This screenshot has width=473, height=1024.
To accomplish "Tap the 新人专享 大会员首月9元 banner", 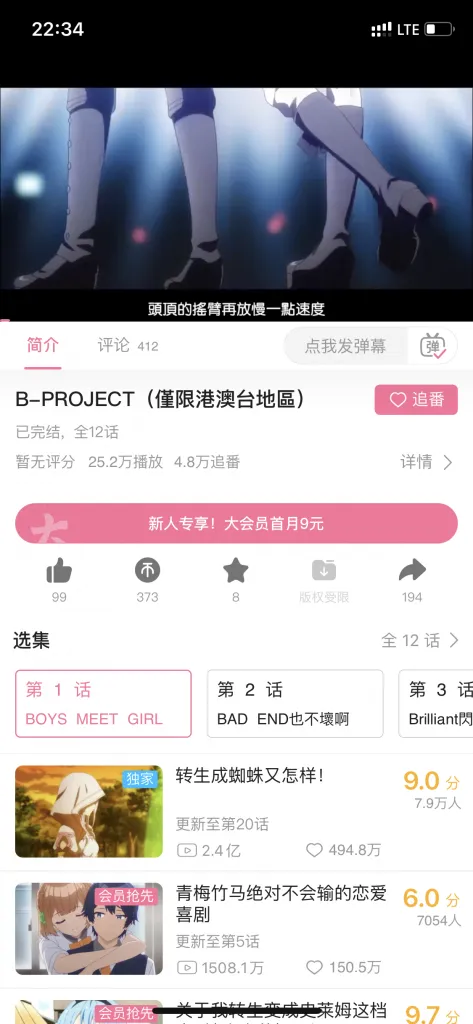I will (236, 523).
